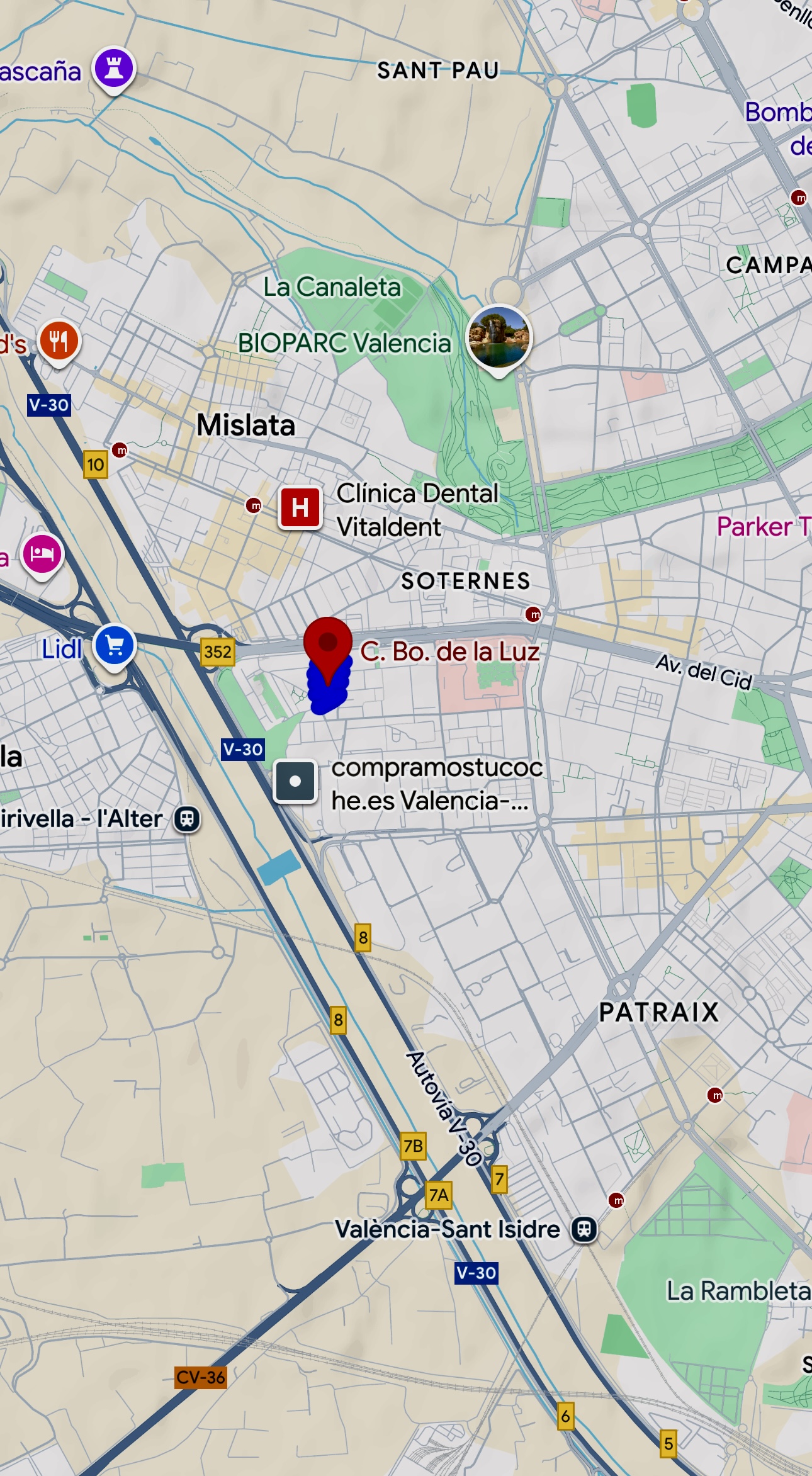
Task: Open the orange restaurant marker
Action: click(59, 342)
